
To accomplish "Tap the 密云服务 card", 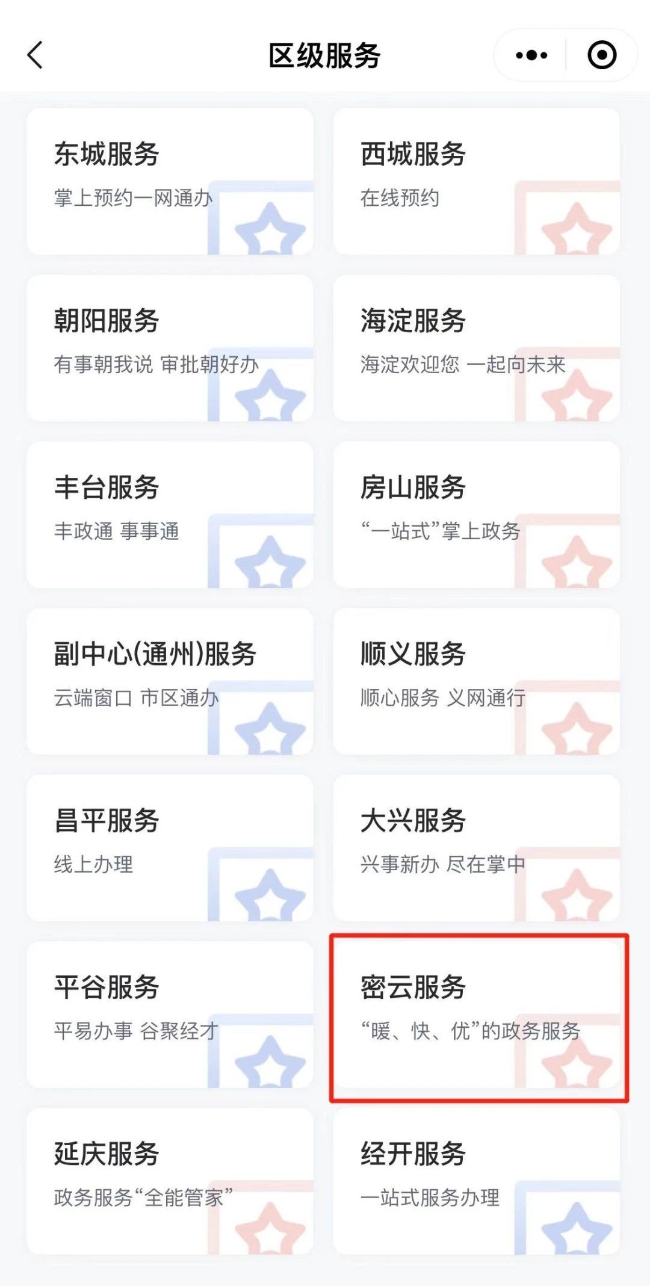I will (x=476, y=1014).
